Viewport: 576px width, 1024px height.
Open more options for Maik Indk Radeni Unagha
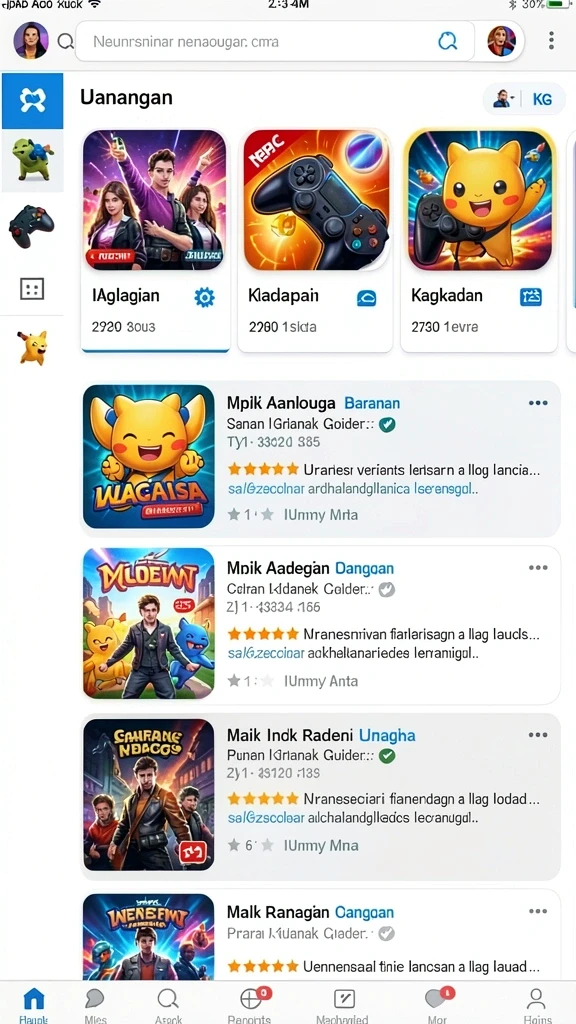538,735
